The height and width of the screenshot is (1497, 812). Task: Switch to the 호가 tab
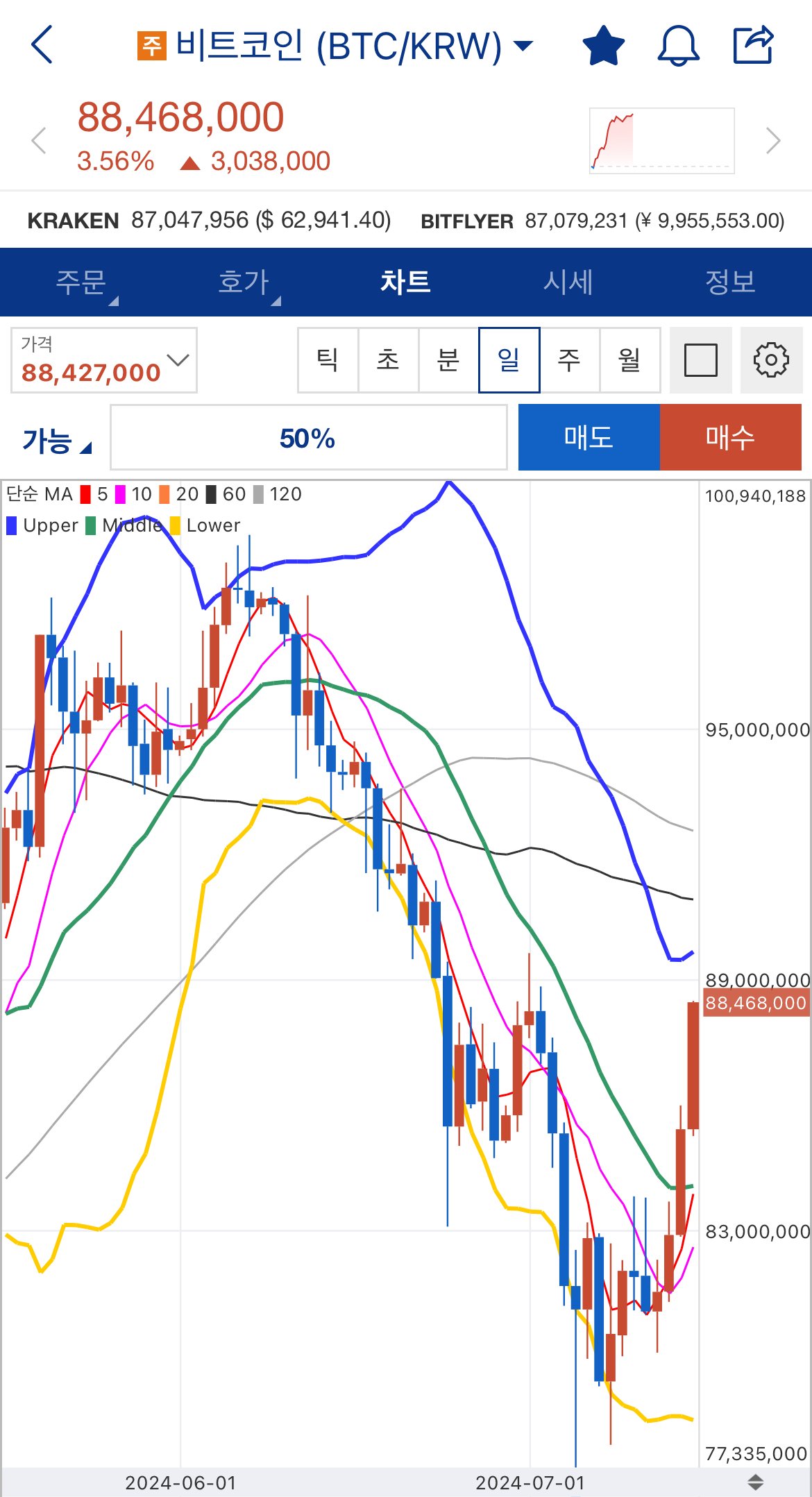(x=244, y=282)
